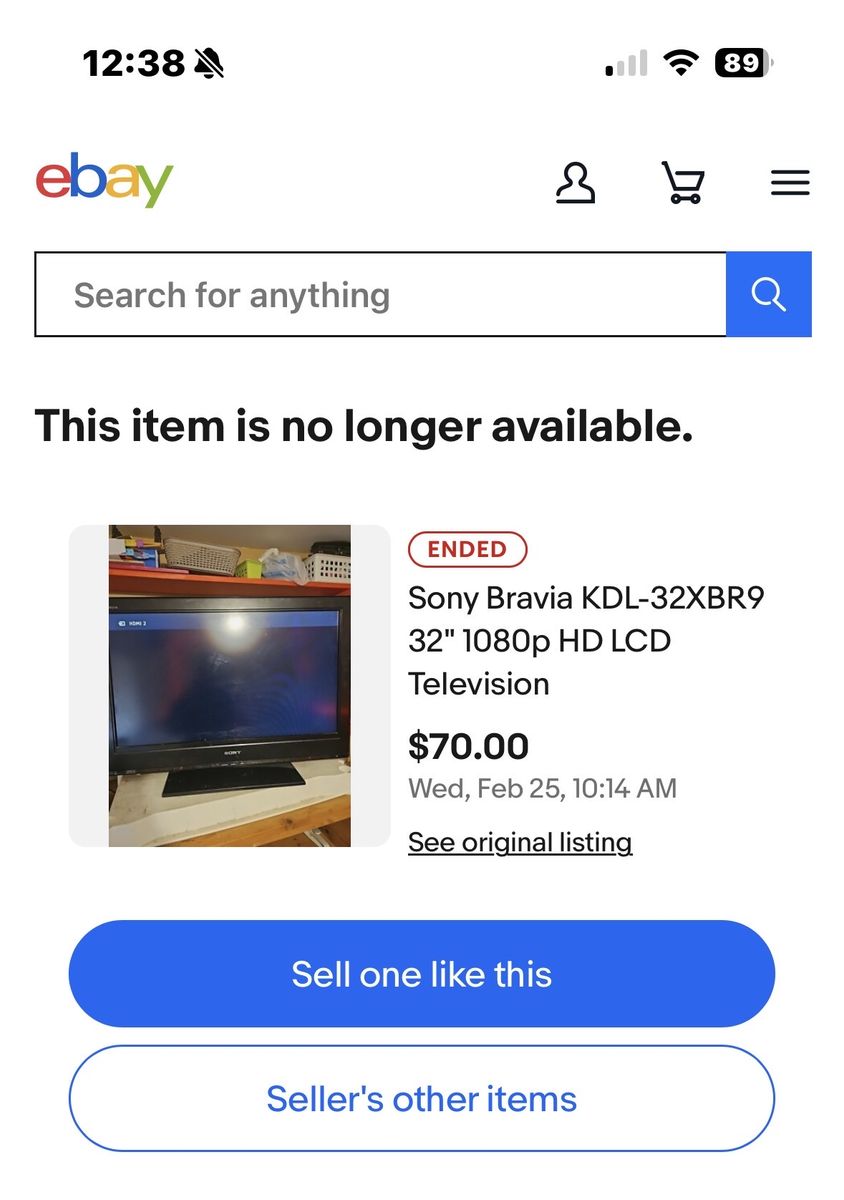Open the shopping cart
Screen dimensions: 844x1200
click(x=683, y=183)
